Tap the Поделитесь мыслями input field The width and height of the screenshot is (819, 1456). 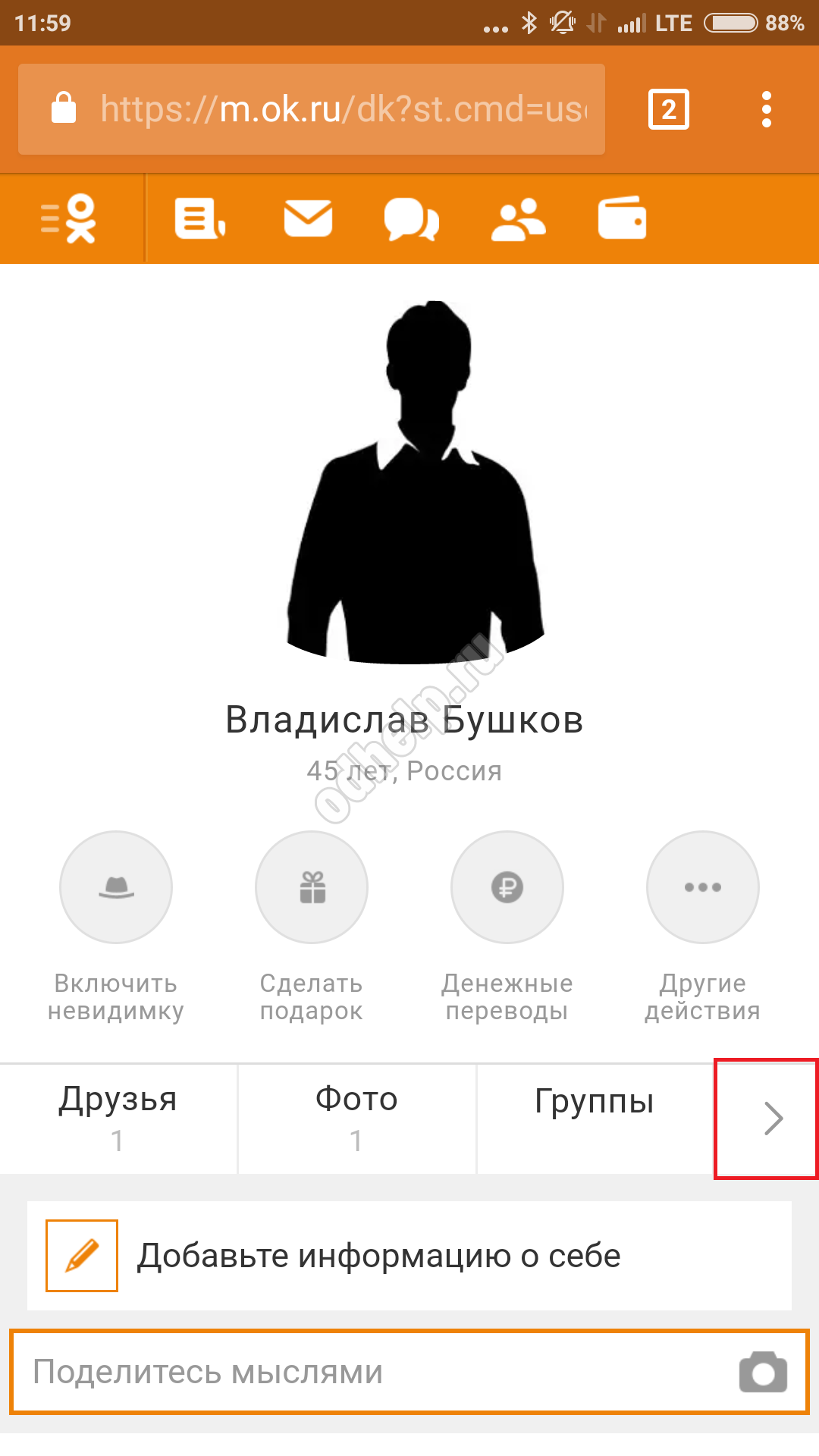pyautogui.click(x=372, y=1372)
